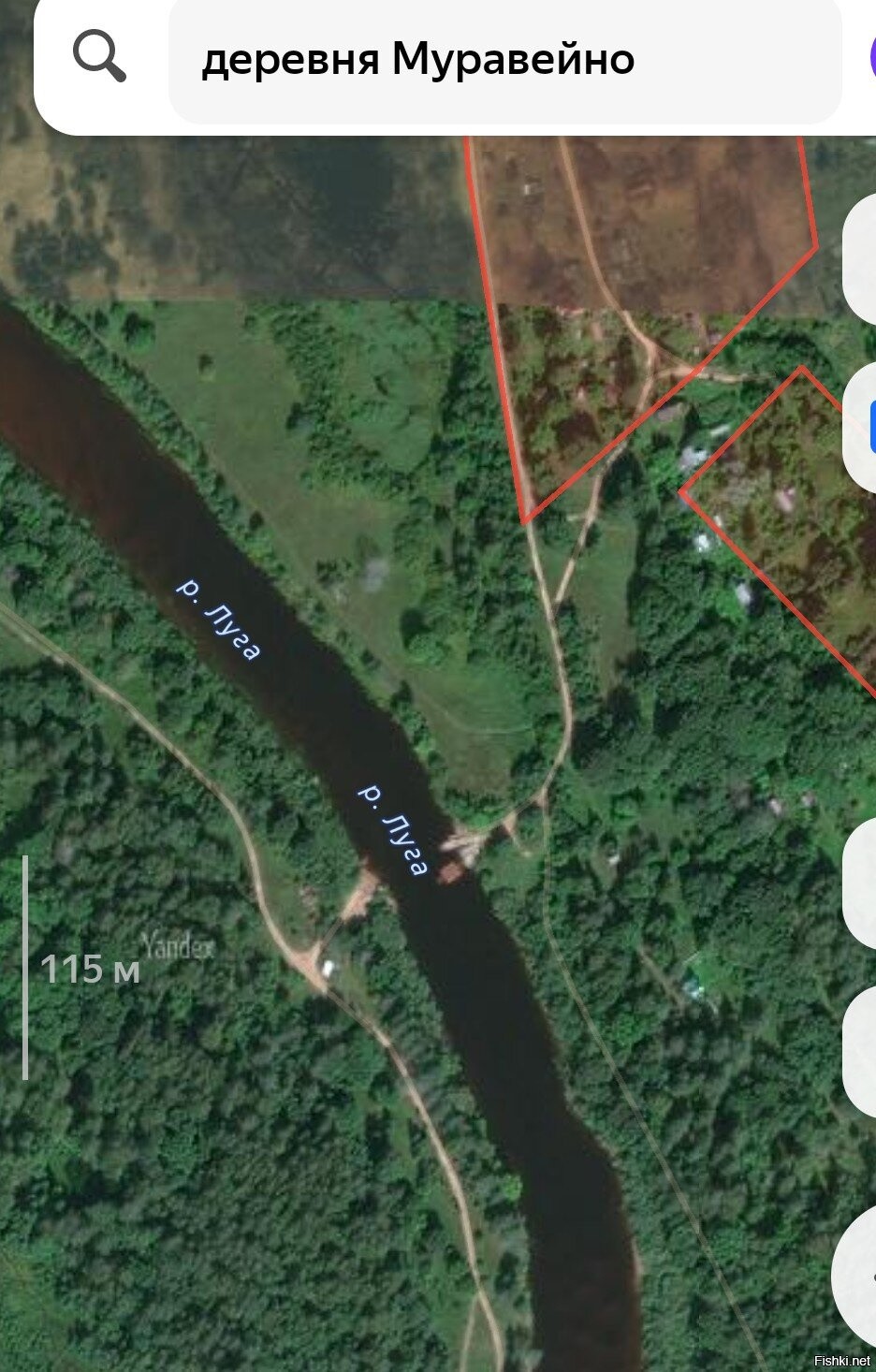
Task: Tap the magnifier search icon
Action: 99,58
